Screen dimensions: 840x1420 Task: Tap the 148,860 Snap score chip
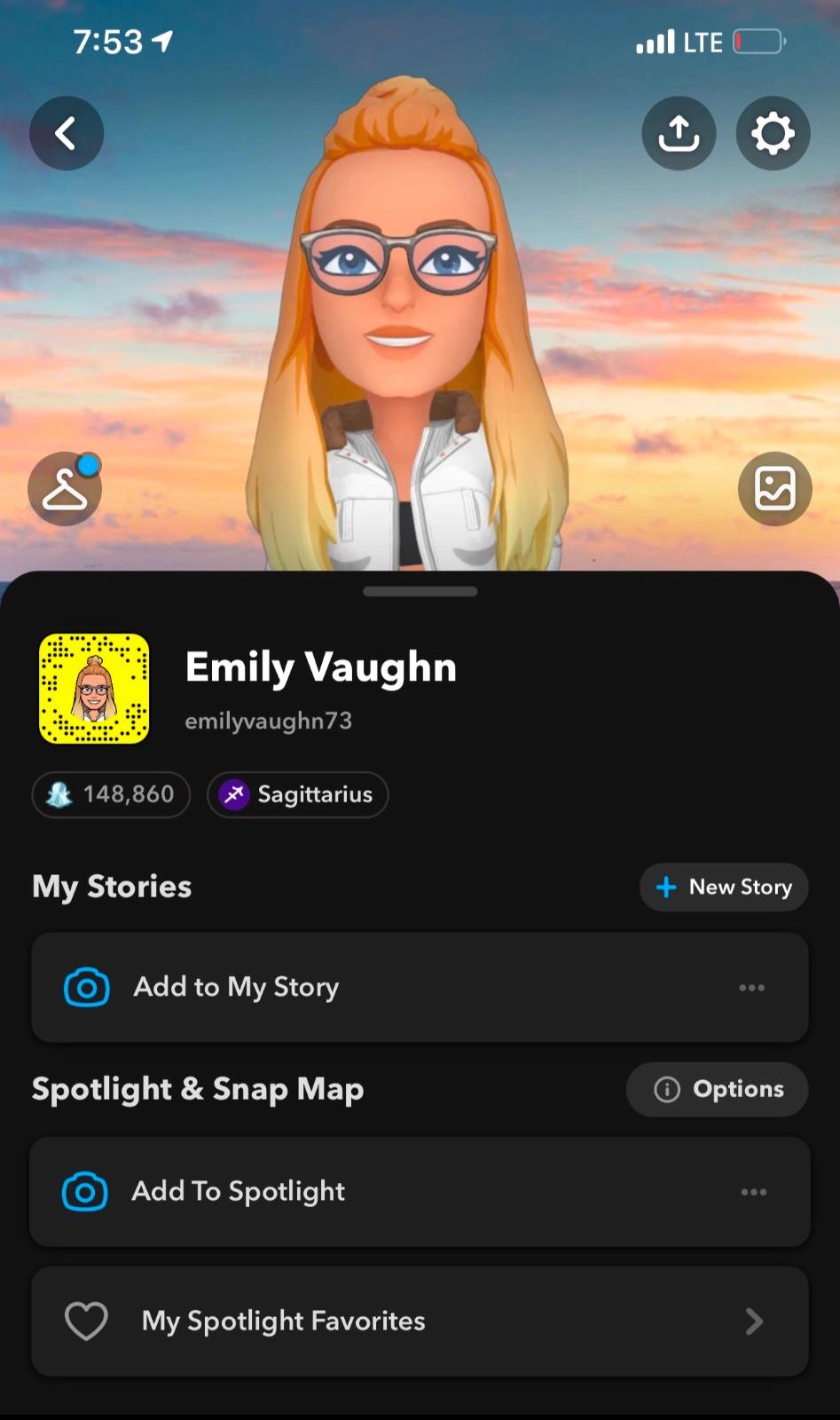pyautogui.click(x=112, y=794)
